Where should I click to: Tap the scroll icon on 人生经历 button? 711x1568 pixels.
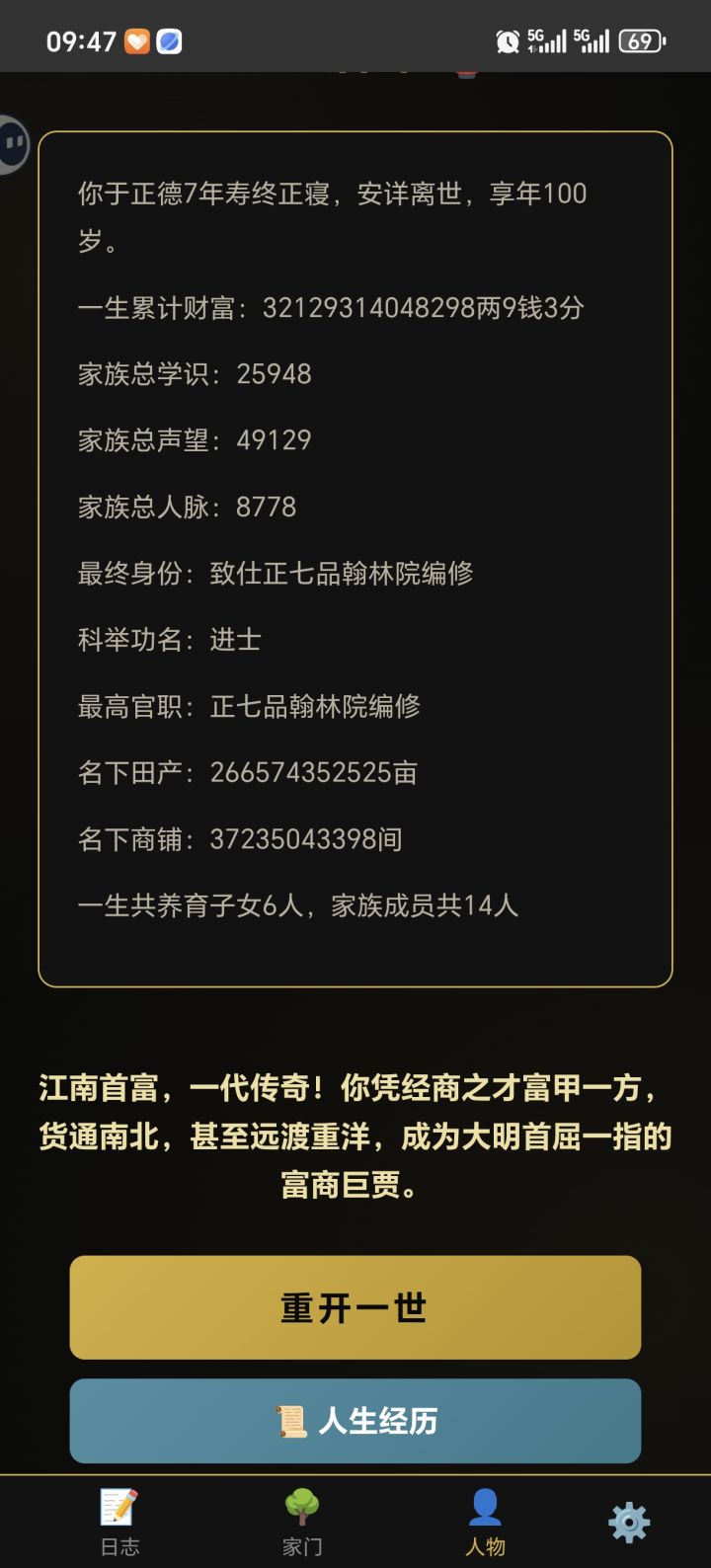click(291, 1422)
